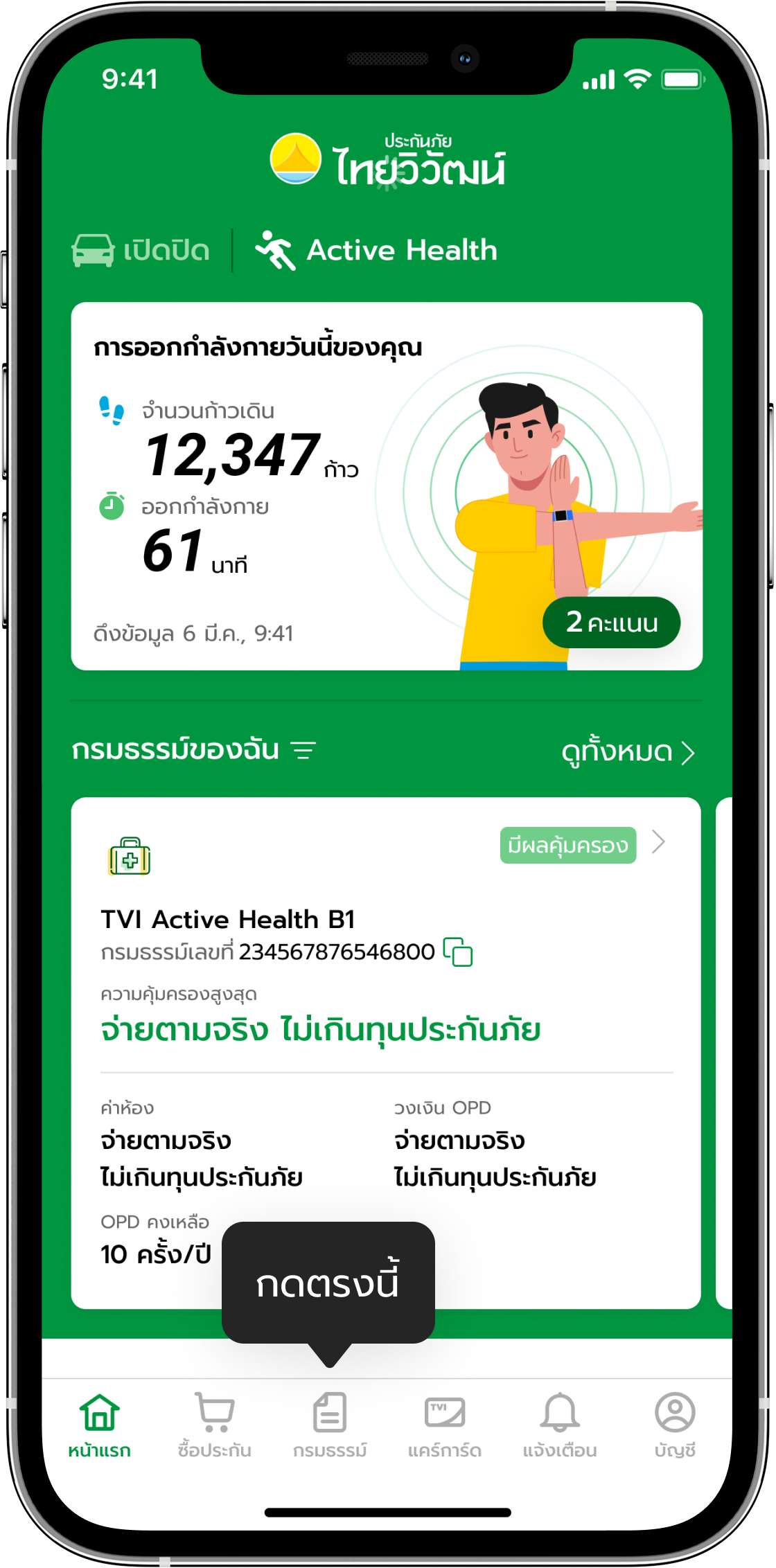Switch to the เปิดปิด tab
776x1568 pixels.
141,250
